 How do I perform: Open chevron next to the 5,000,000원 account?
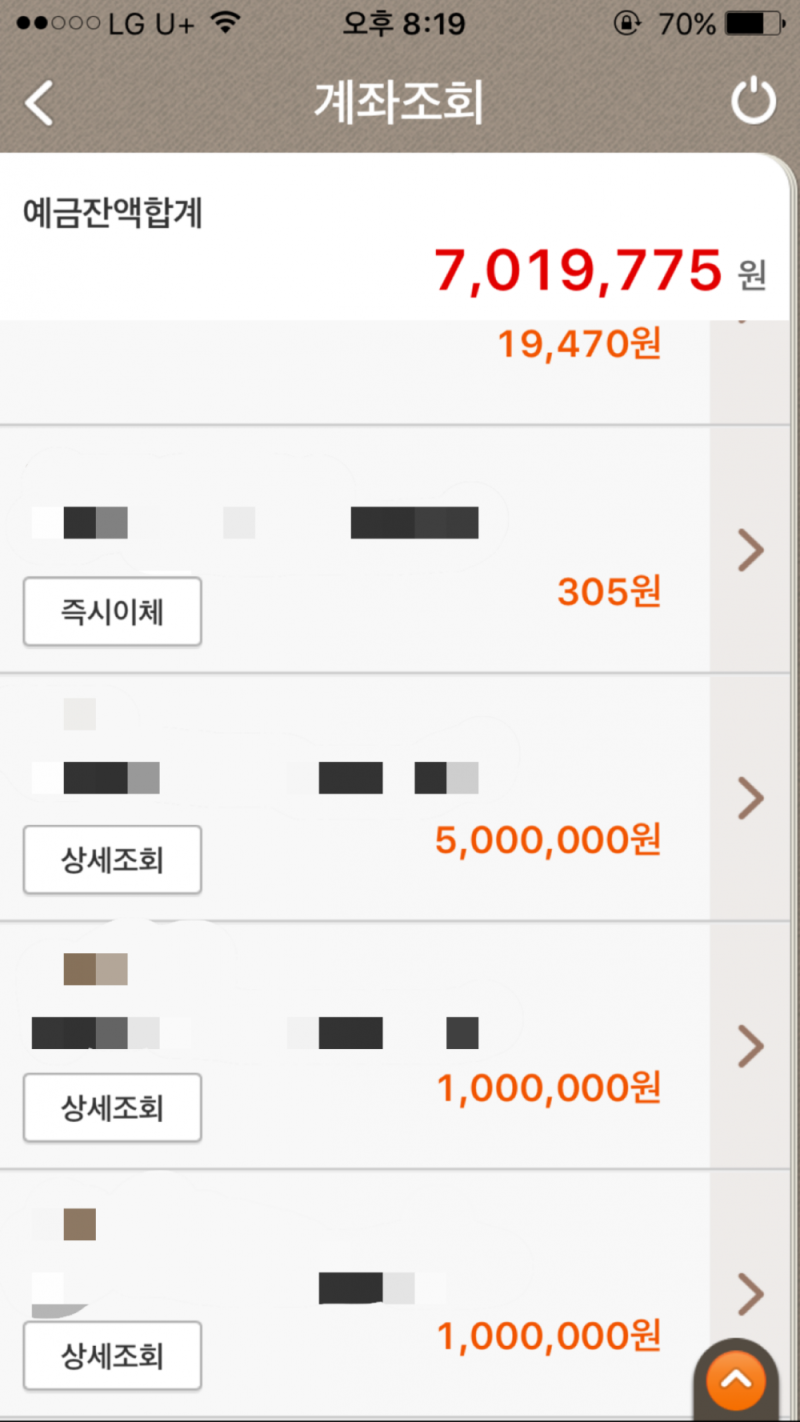[749, 798]
